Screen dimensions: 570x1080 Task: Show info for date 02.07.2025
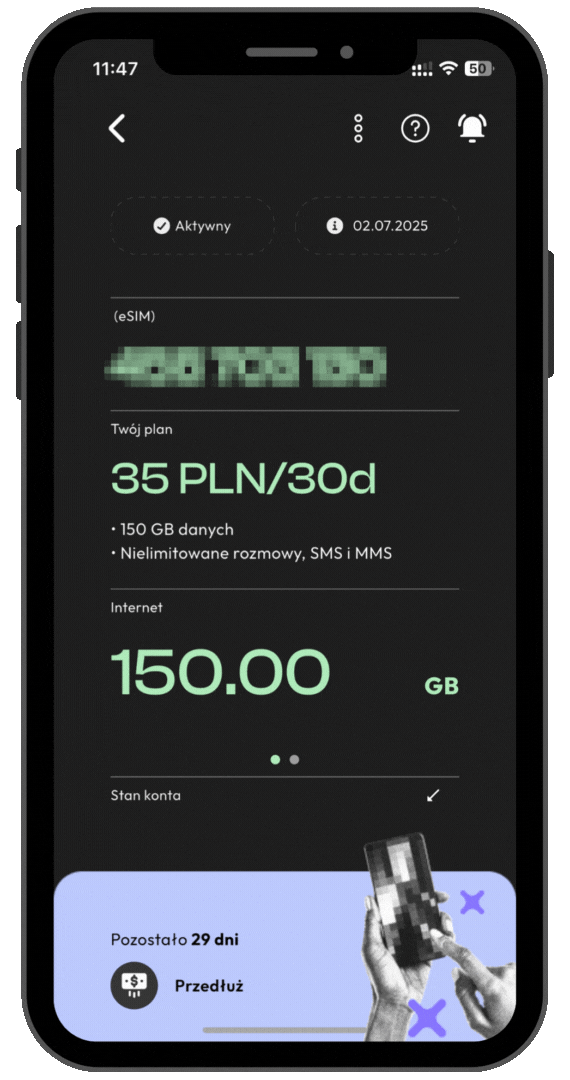click(x=377, y=226)
